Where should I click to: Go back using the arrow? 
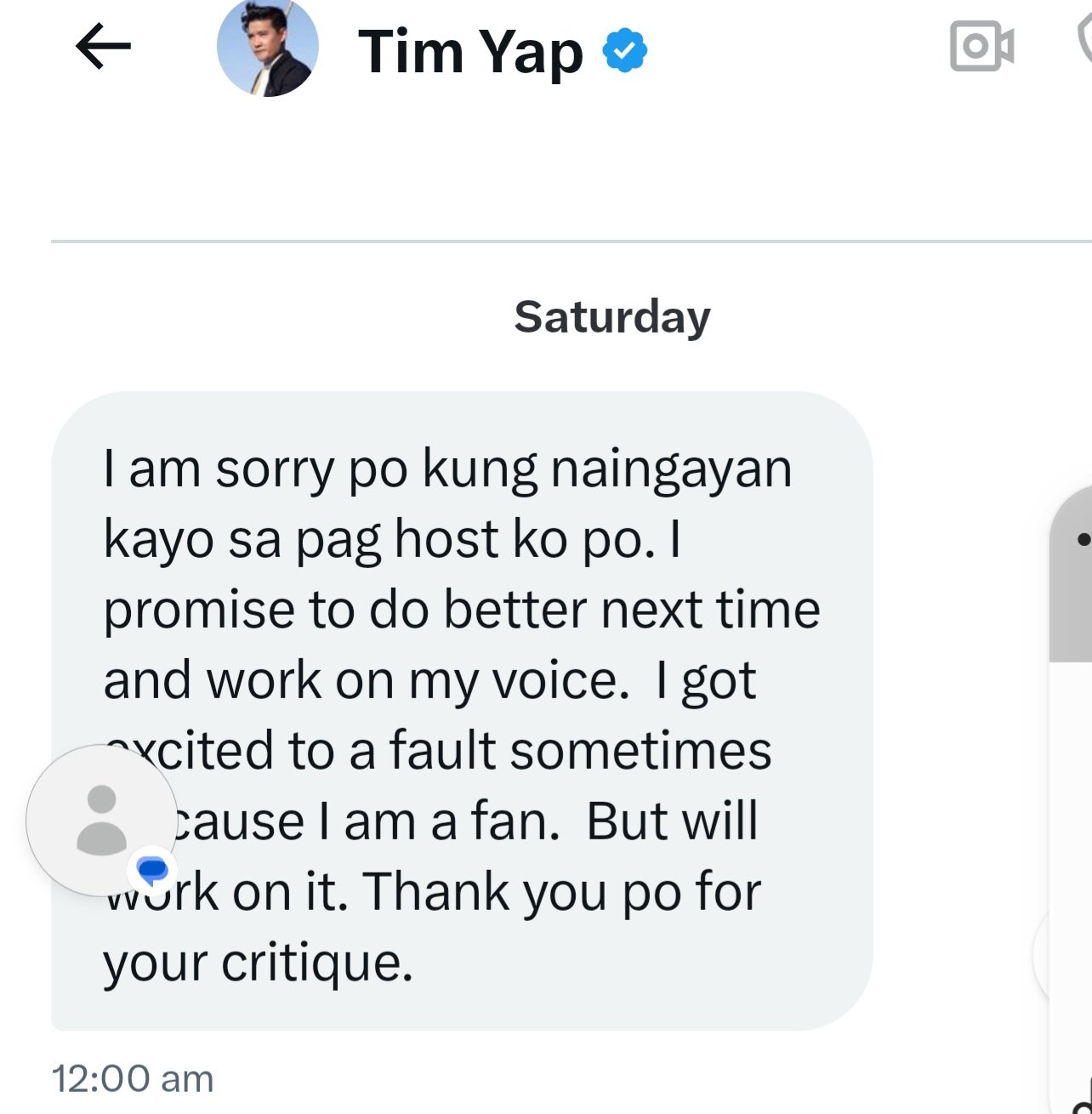[103, 46]
